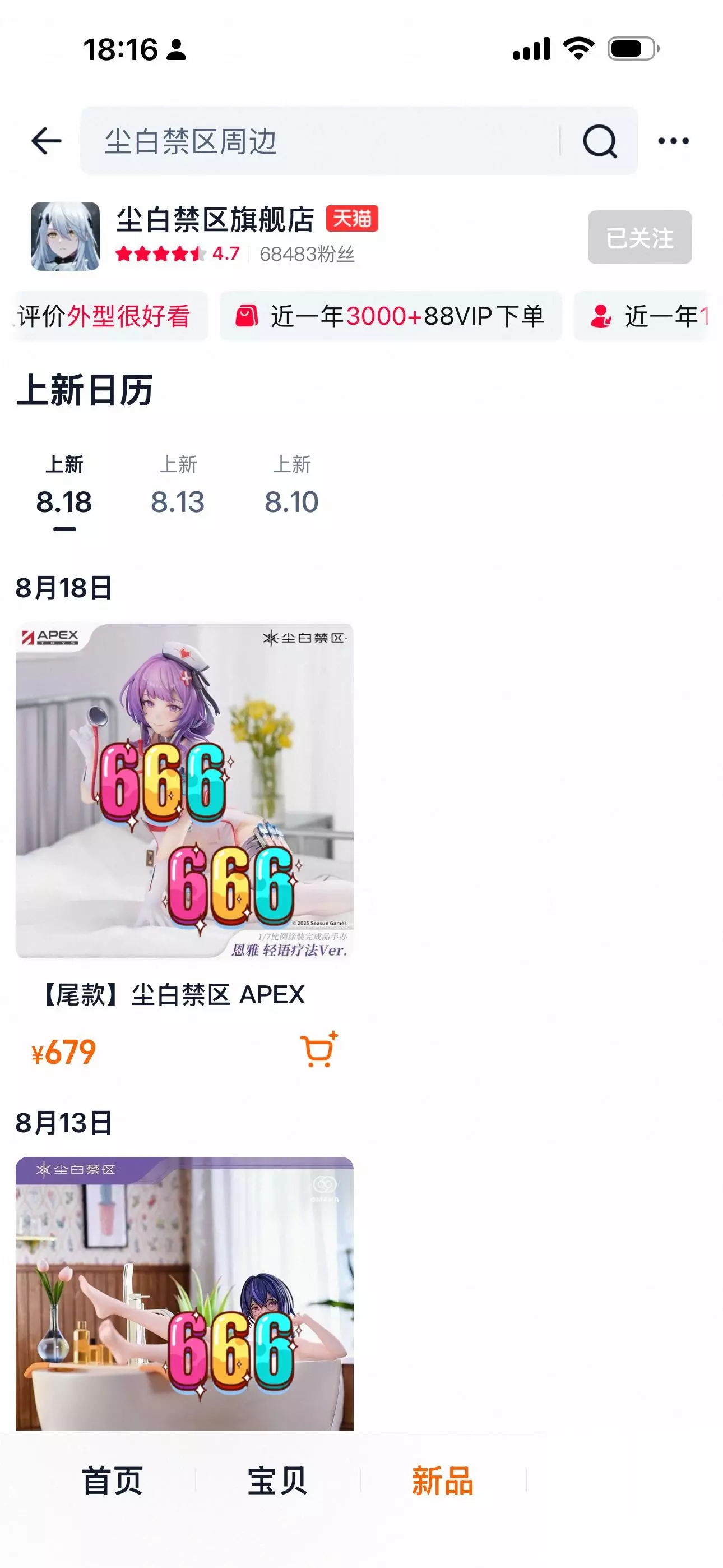This screenshot has width=723, height=1568.
Task: Open the 8月13日 bathtub figure product
Action: point(184,1293)
